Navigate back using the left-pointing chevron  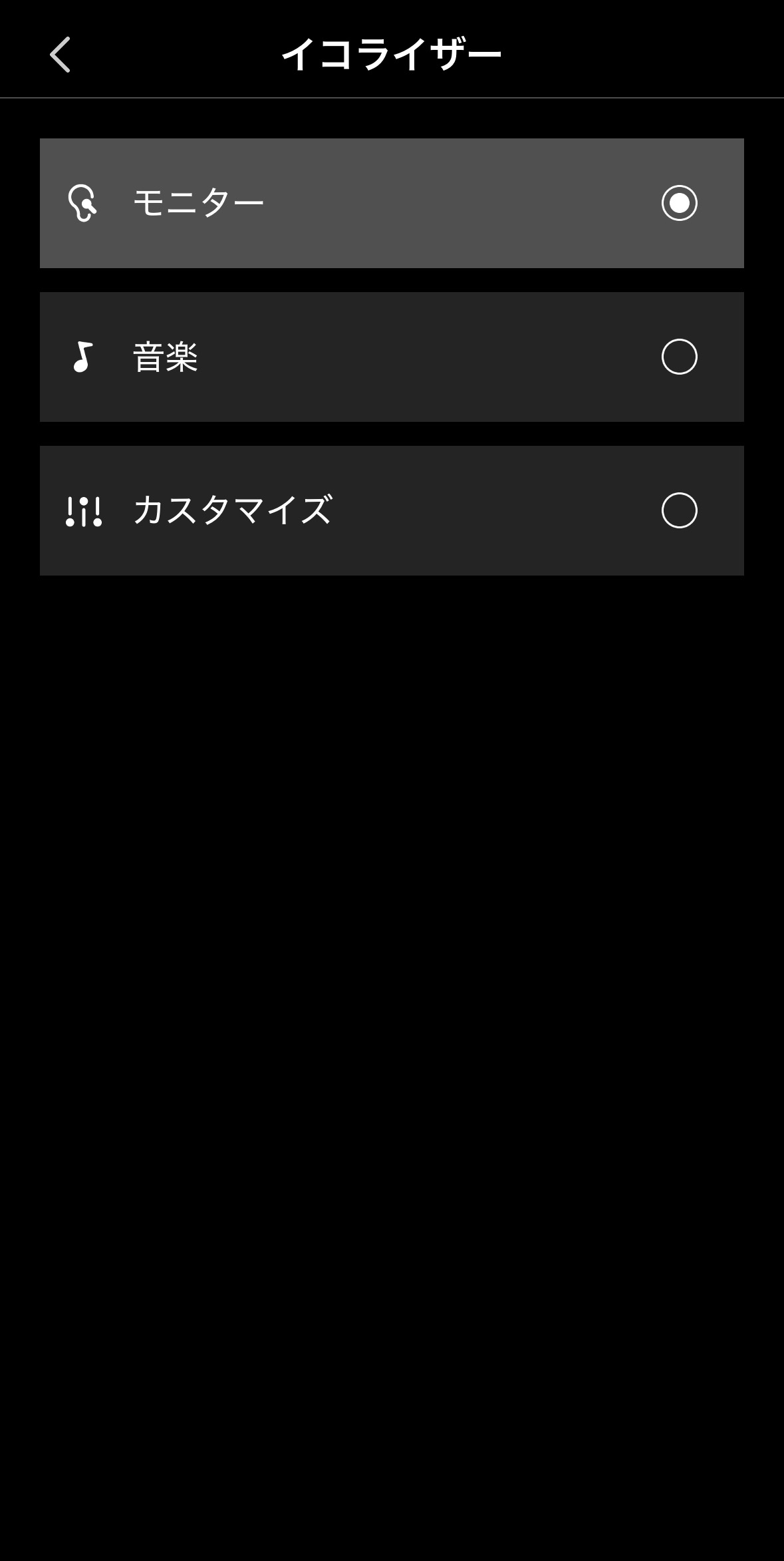pos(61,55)
